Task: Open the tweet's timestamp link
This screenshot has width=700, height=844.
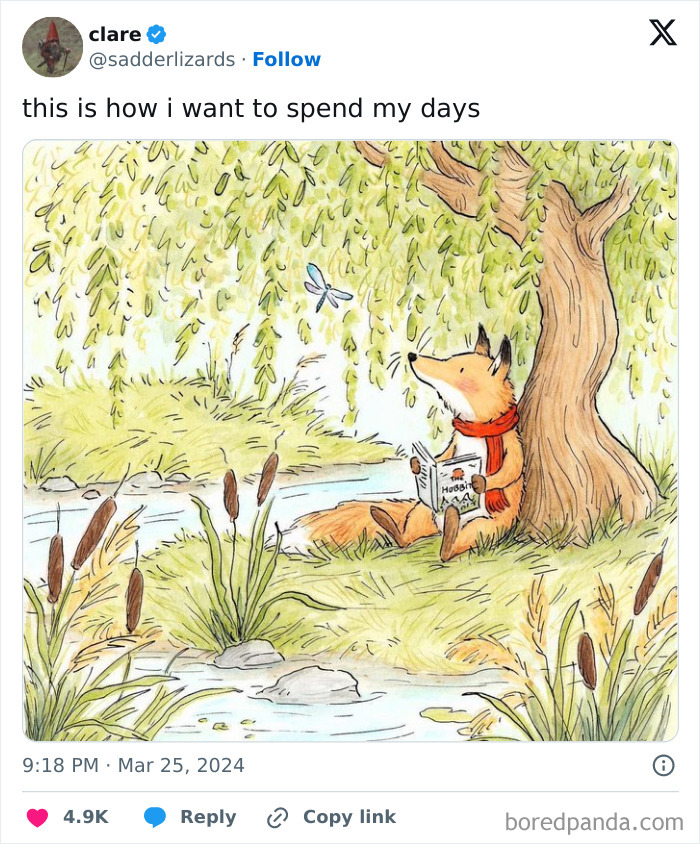Action: pos(133,766)
